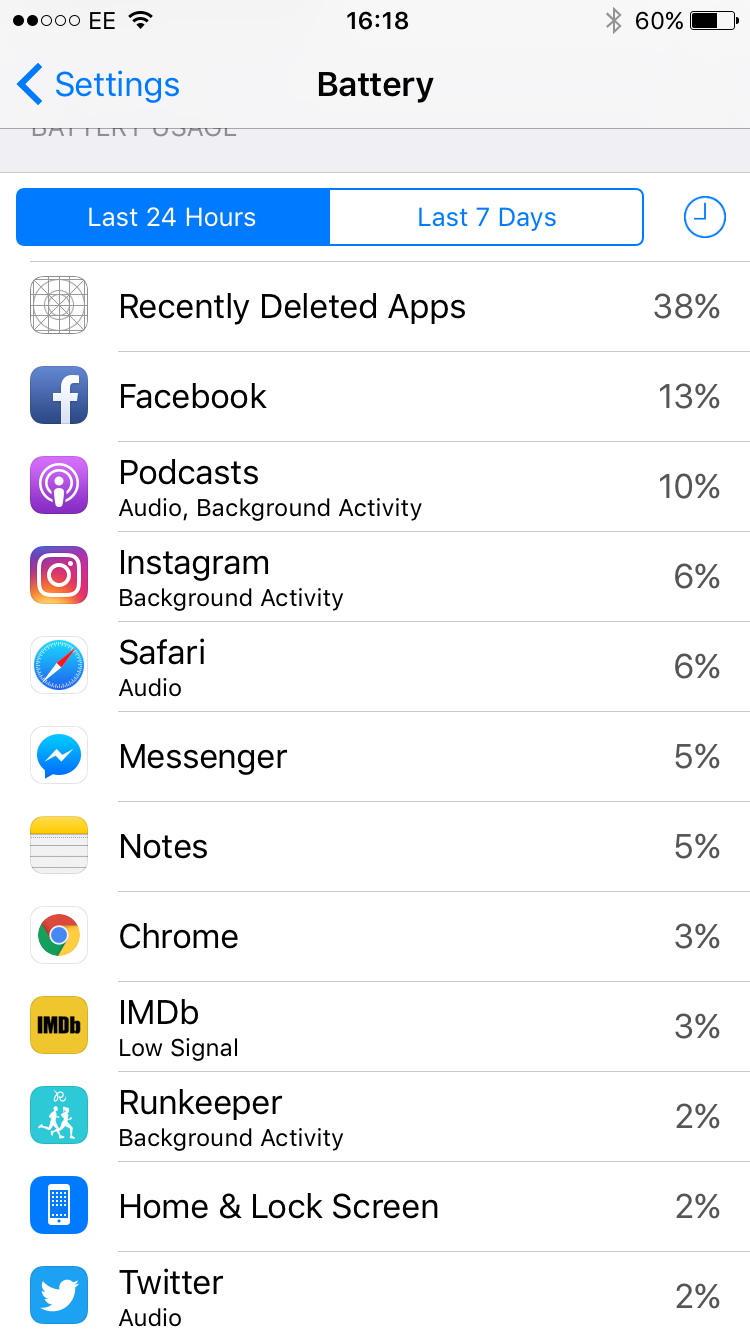The height and width of the screenshot is (1334, 750).
Task: Select the Messenger battery usage row
Action: (375, 757)
